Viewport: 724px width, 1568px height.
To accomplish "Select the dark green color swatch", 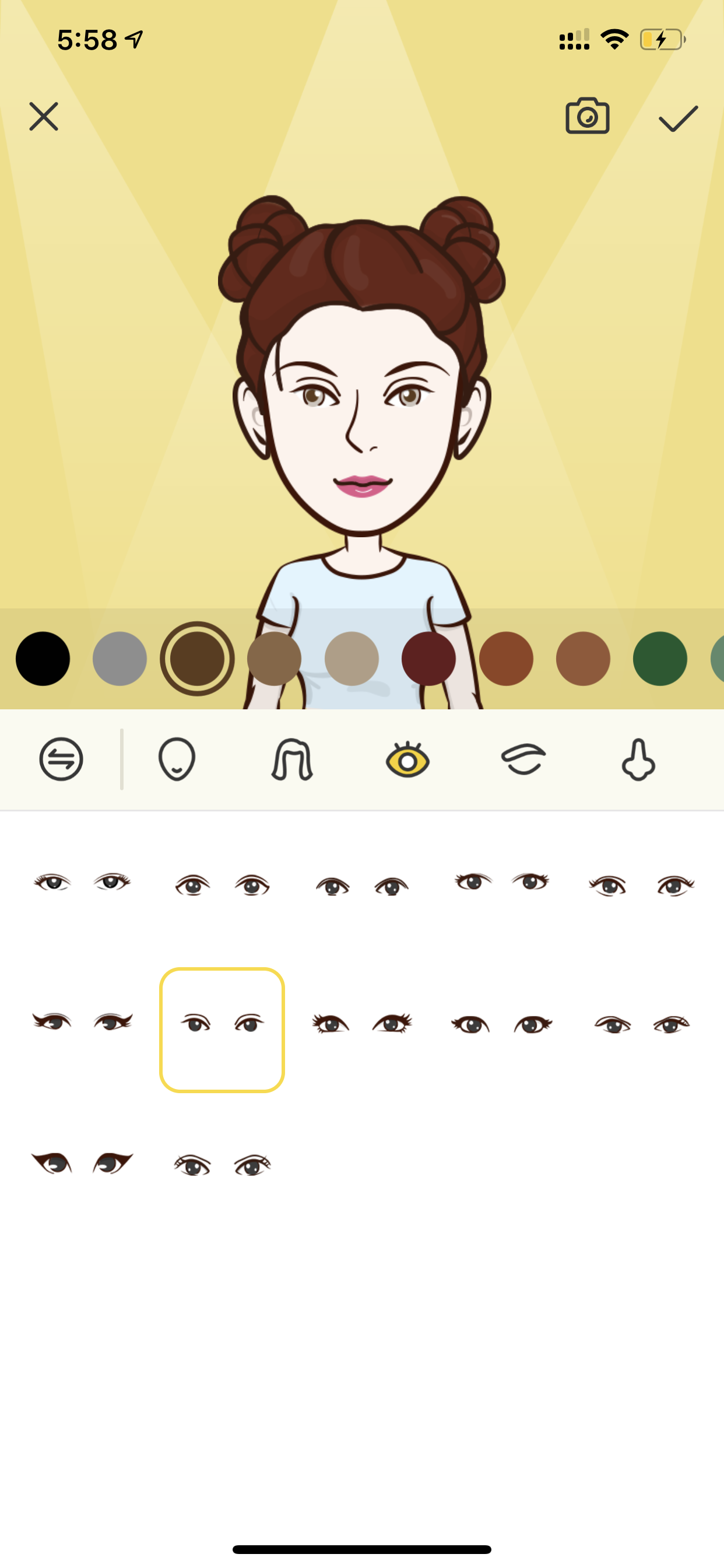I will click(660, 659).
